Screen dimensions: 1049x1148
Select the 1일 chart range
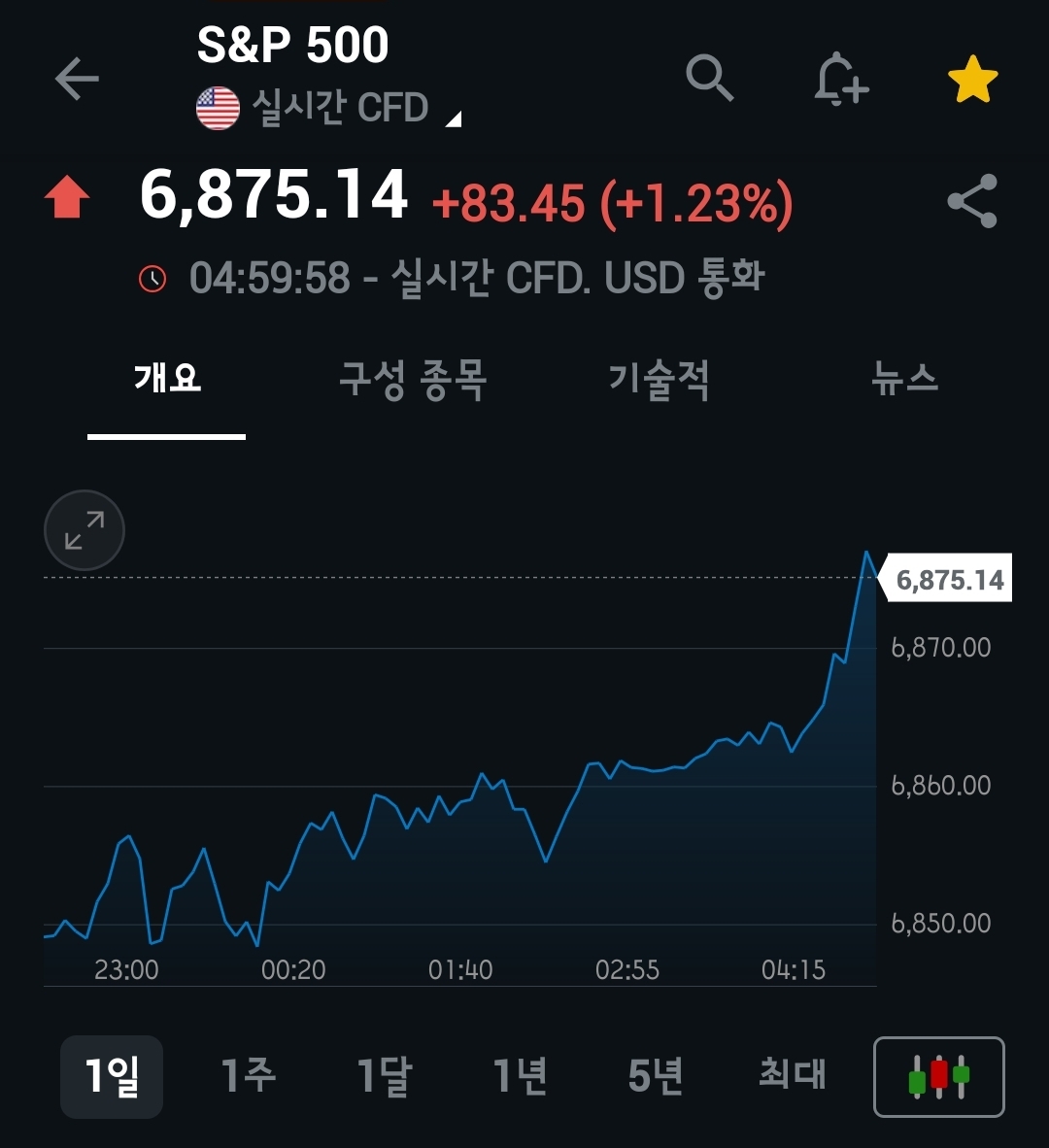112,1076
